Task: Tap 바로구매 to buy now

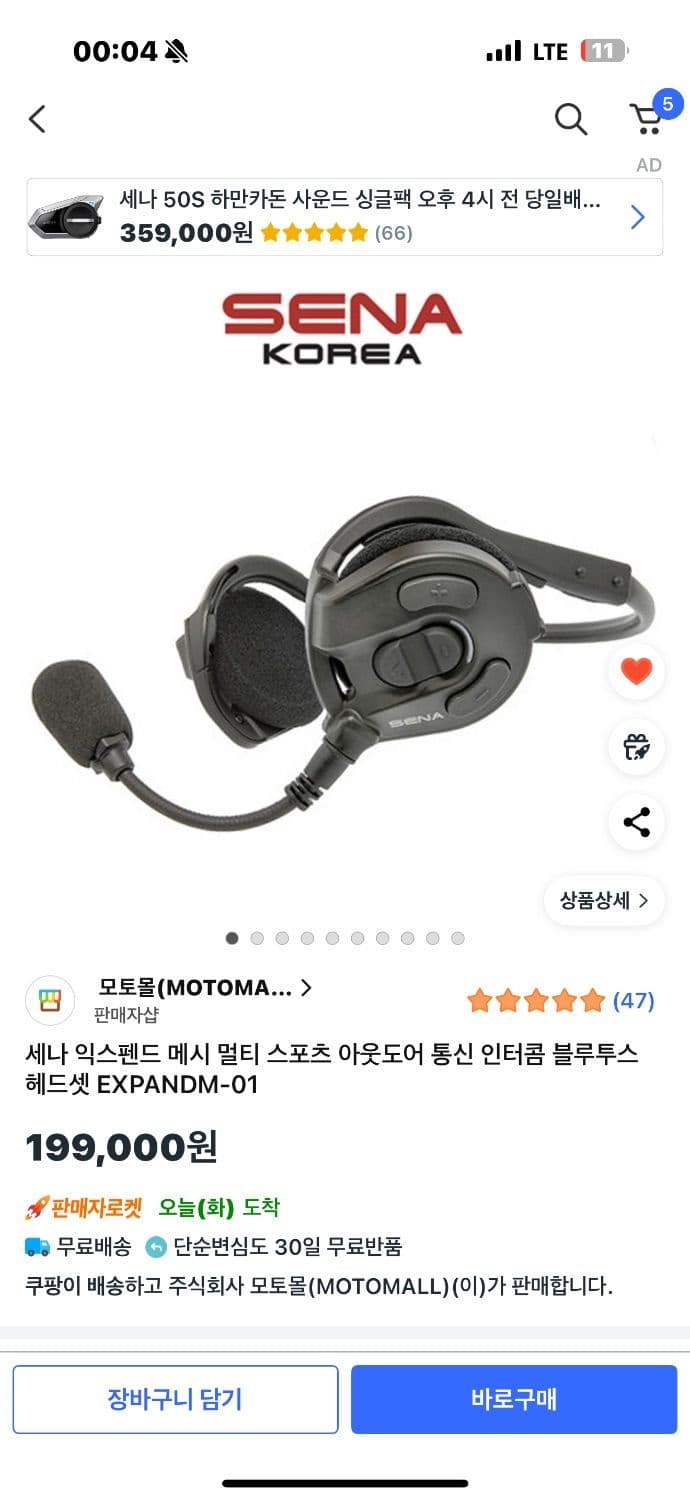Action: (x=513, y=1399)
